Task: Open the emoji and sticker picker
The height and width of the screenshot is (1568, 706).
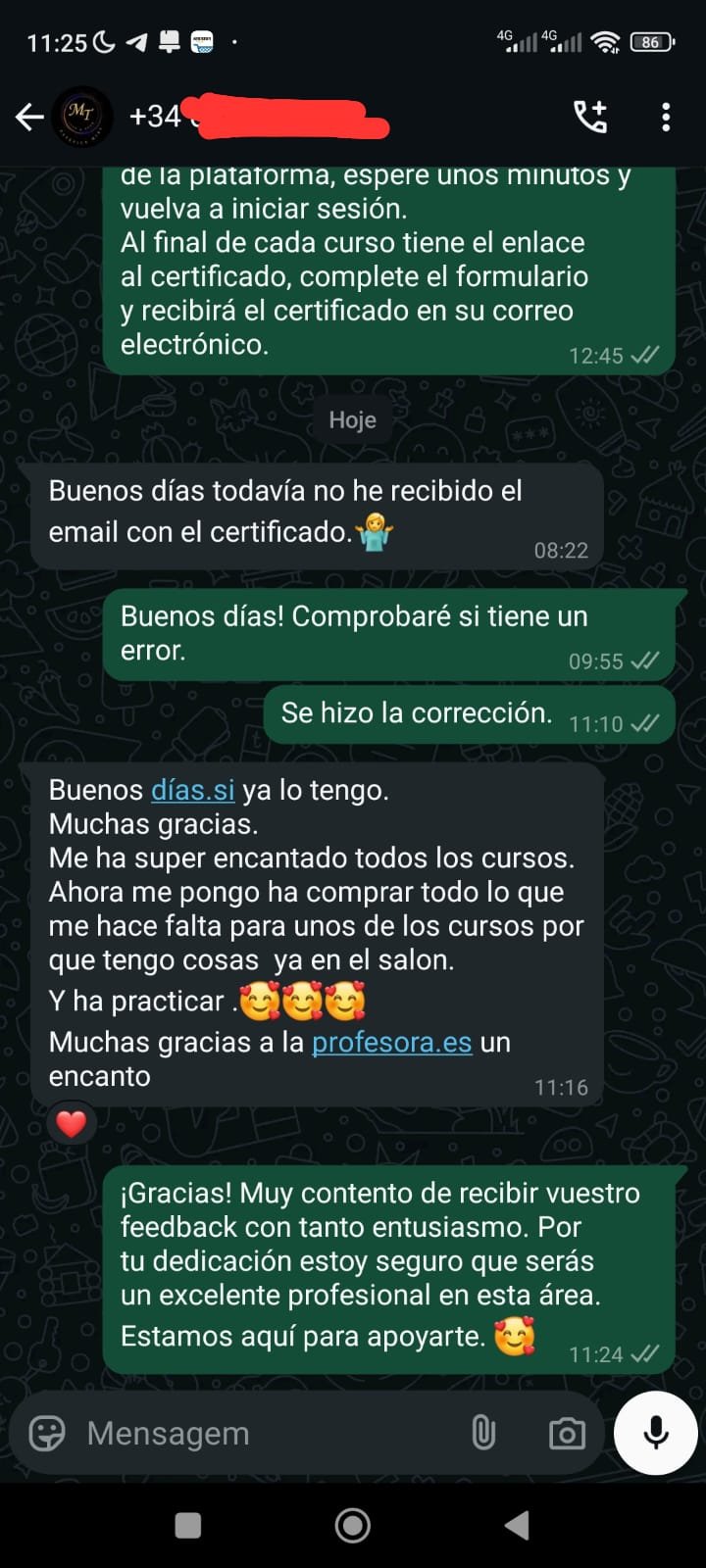Action: (47, 1434)
